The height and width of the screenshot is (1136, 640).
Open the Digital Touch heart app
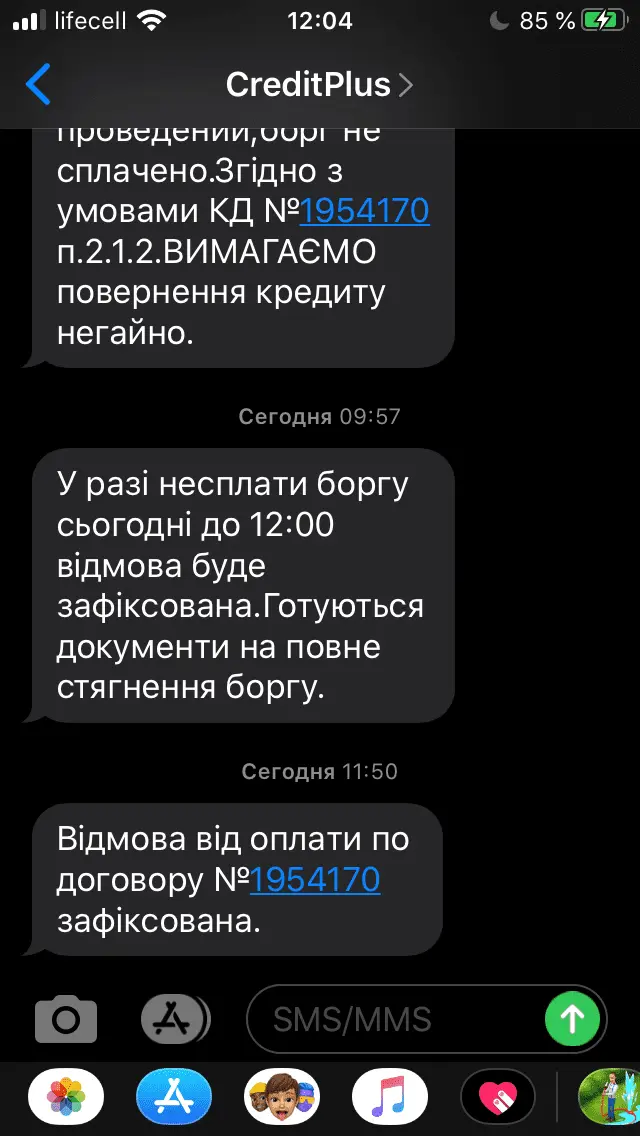[498, 1098]
